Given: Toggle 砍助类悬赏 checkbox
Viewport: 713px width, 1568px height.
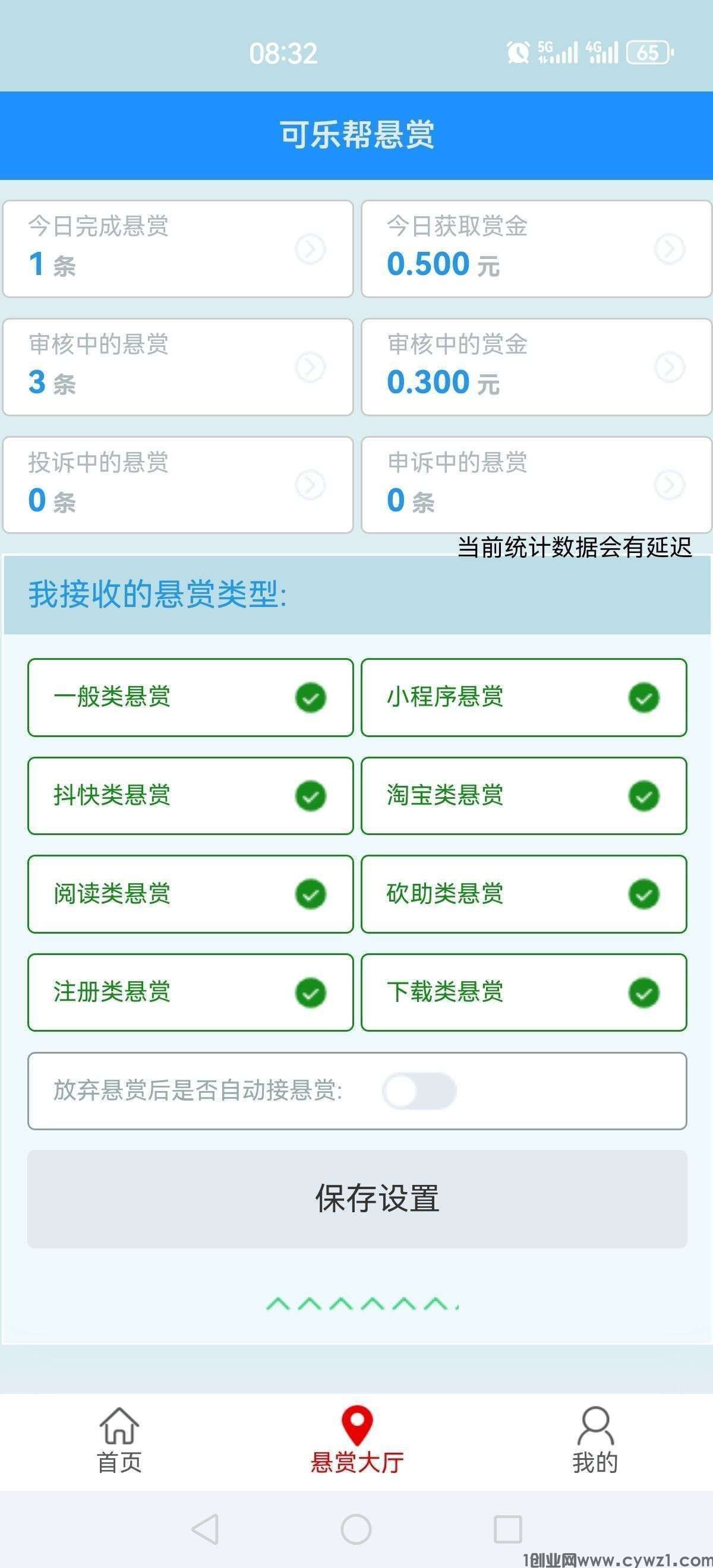Looking at the screenshot, I should [x=643, y=894].
